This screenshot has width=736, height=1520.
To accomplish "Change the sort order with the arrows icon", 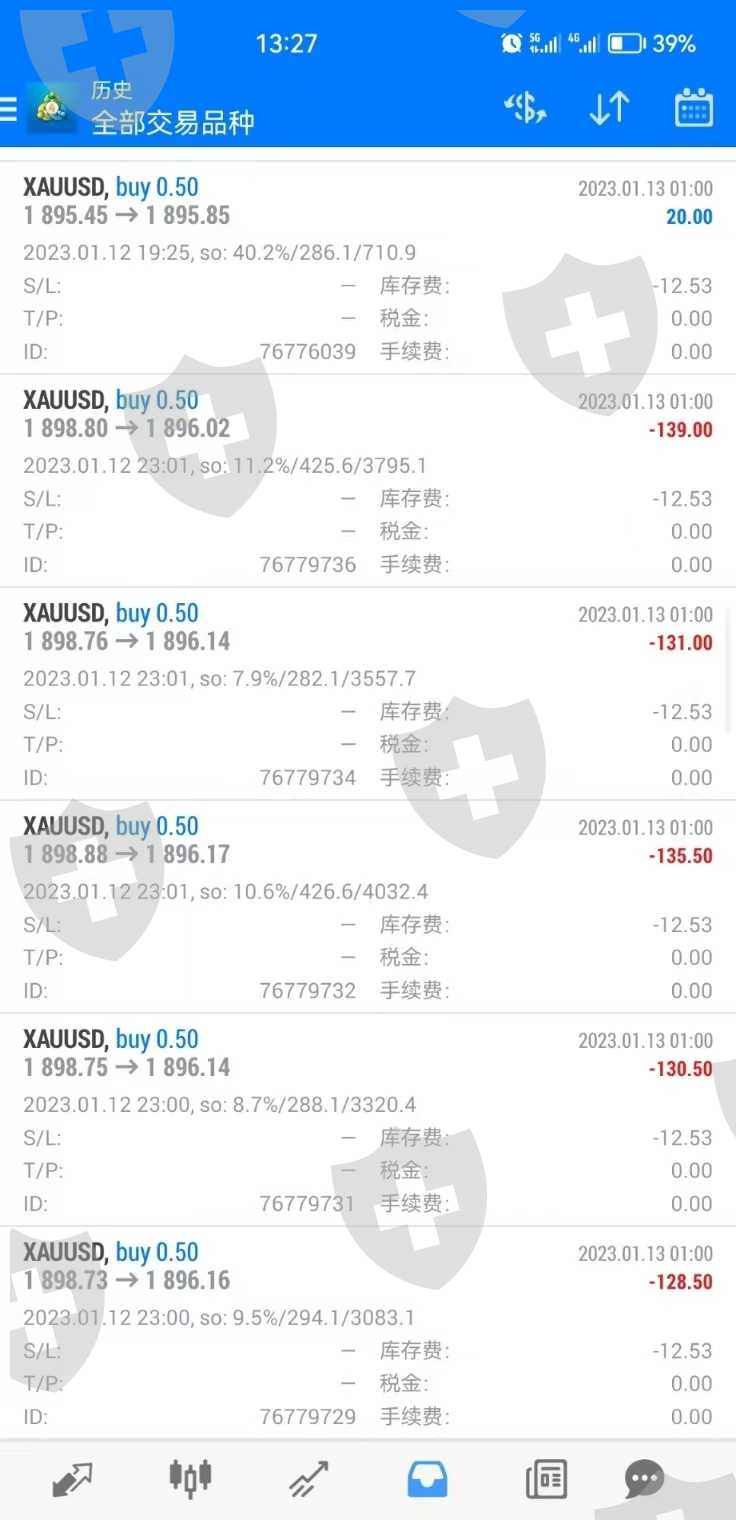I will pyautogui.click(x=608, y=107).
